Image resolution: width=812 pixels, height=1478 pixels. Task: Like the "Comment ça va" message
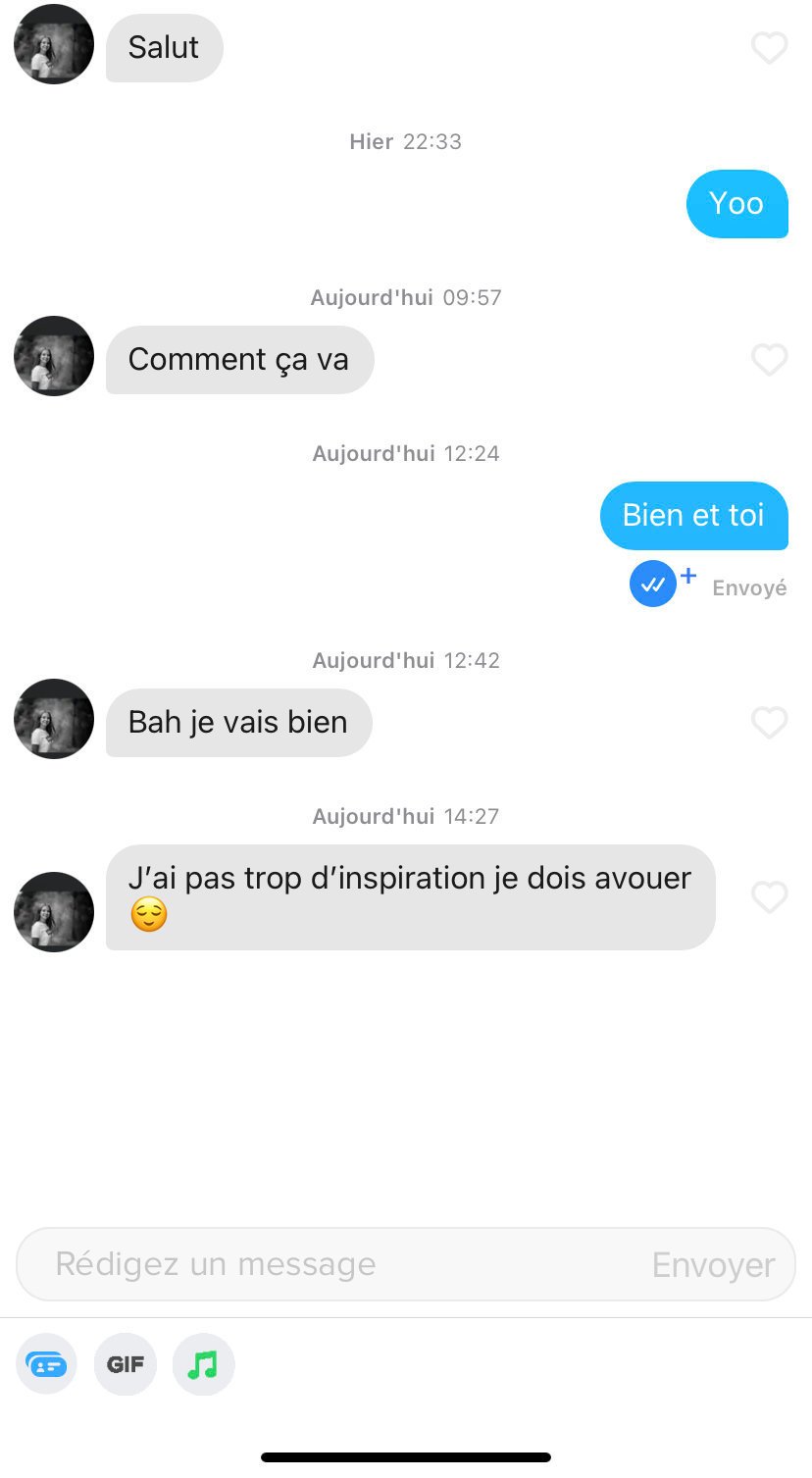pos(769,360)
